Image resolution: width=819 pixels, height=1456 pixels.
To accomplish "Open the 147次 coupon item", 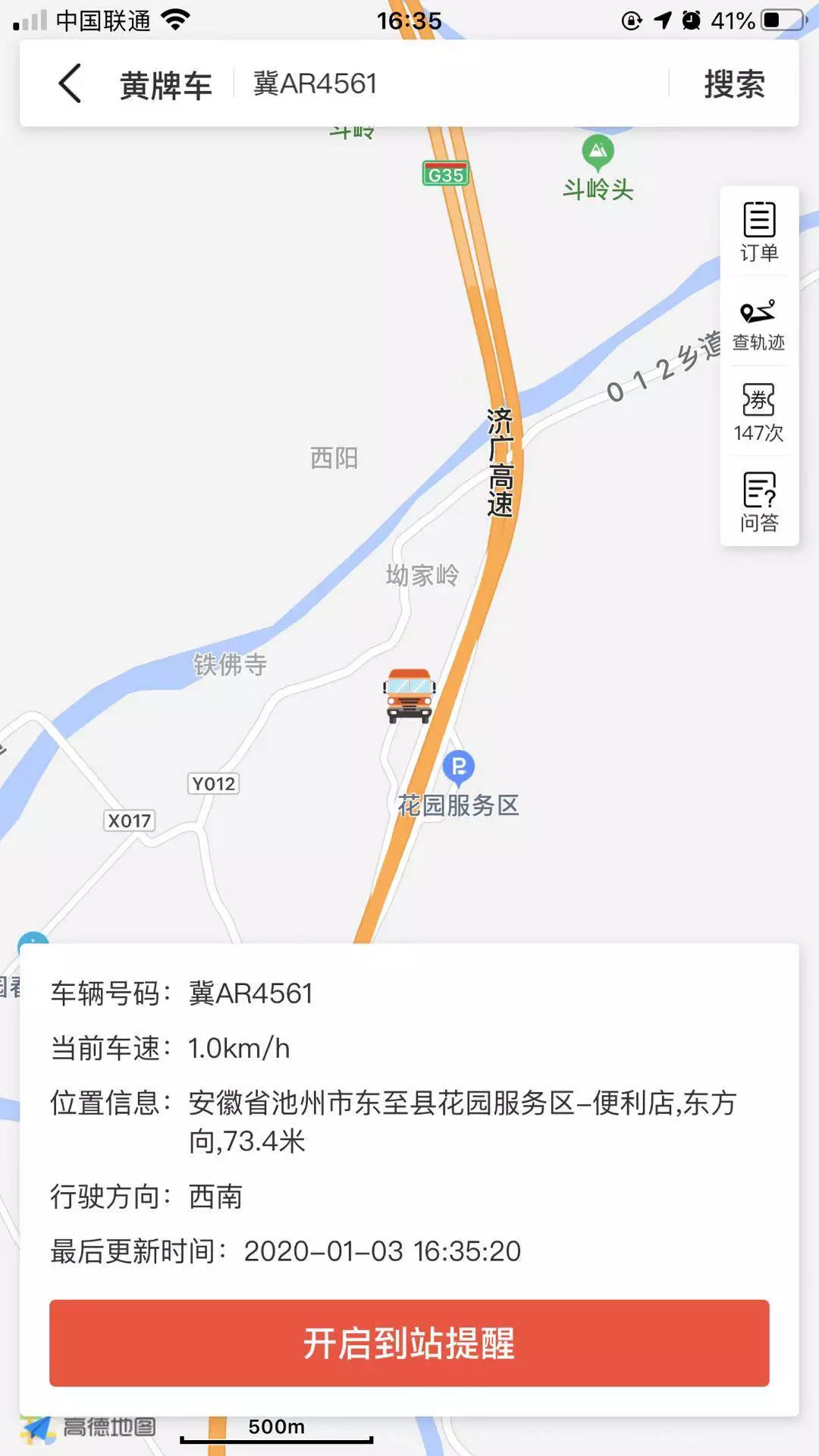I will [758, 413].
